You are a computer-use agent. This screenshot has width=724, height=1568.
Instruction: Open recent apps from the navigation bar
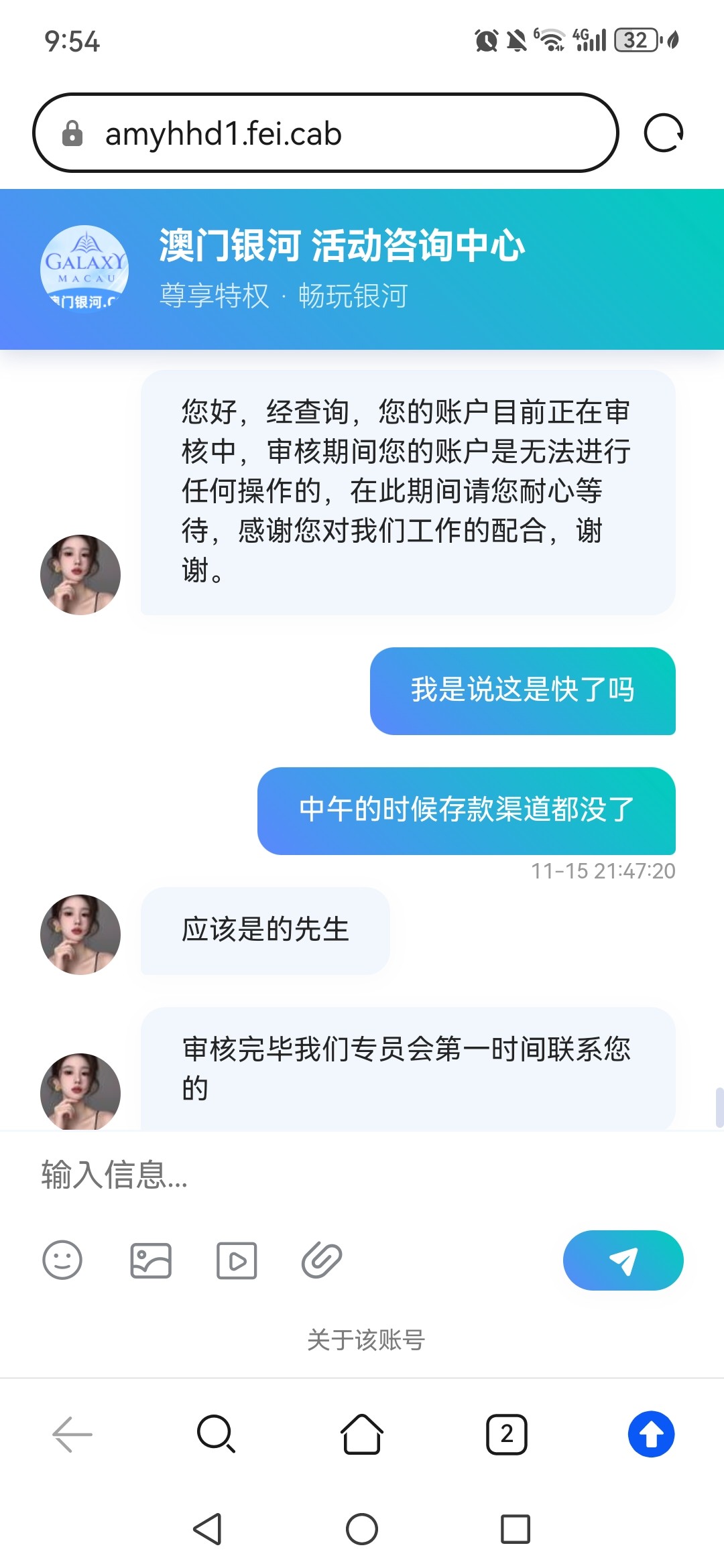pos(516,1529)
